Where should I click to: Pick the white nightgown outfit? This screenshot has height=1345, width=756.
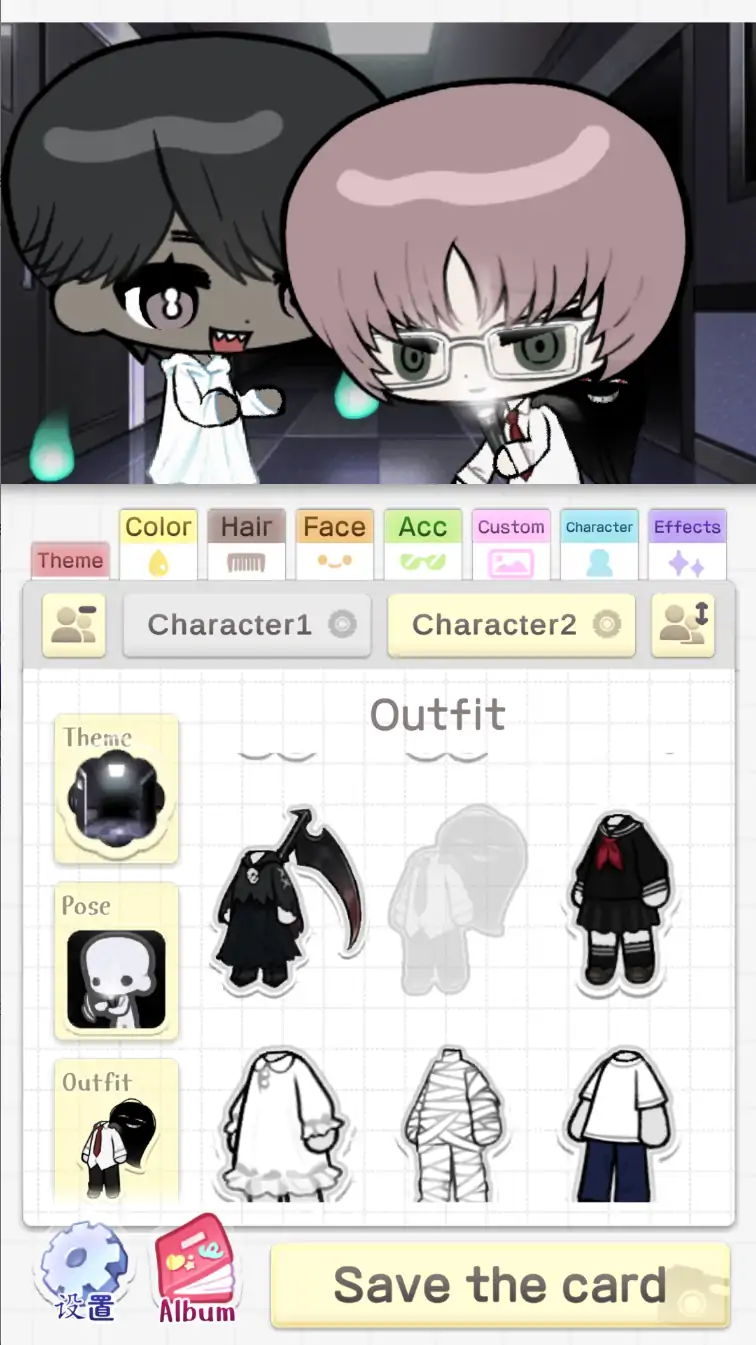tap(283, 1125)
